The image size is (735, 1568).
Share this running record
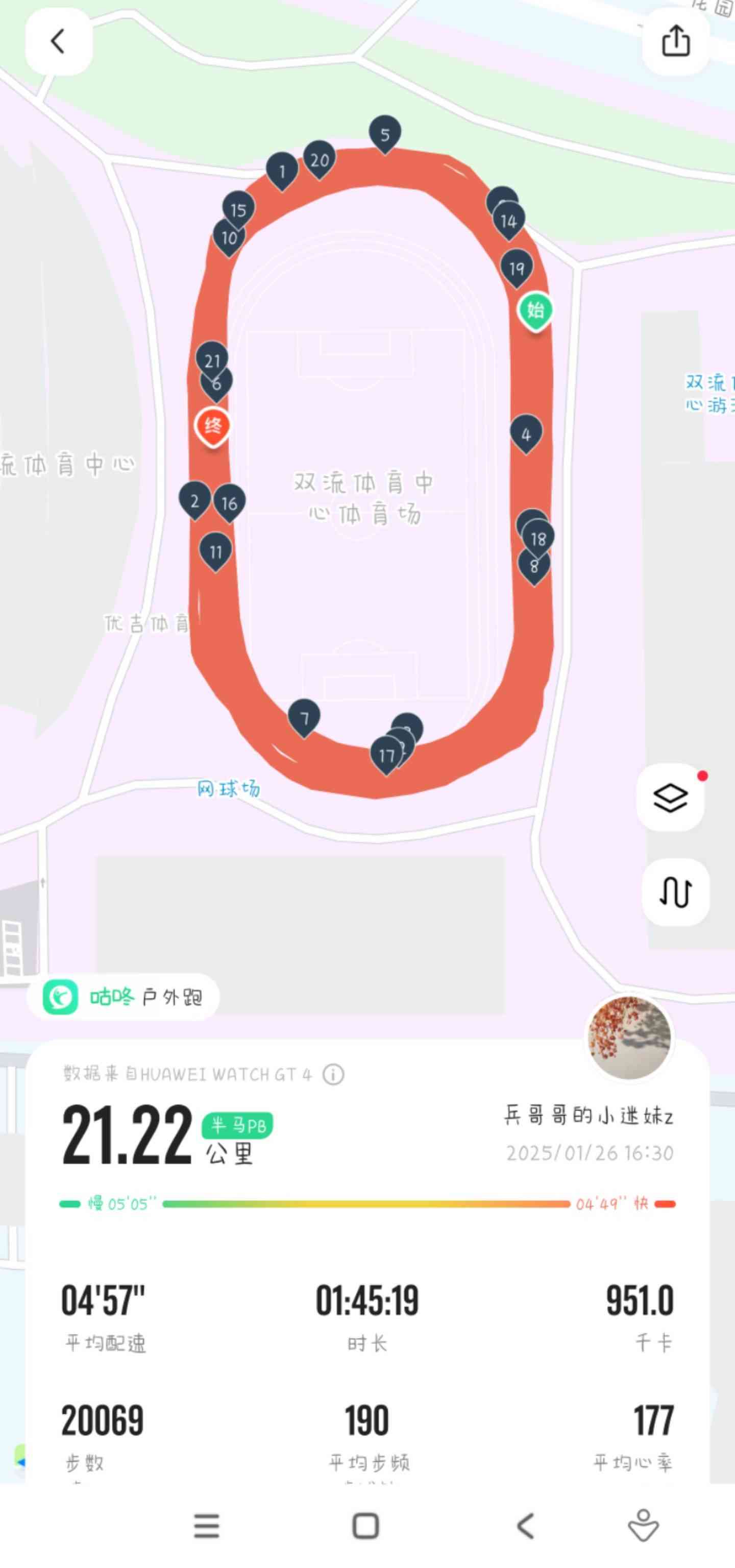(x=675, y=42)
